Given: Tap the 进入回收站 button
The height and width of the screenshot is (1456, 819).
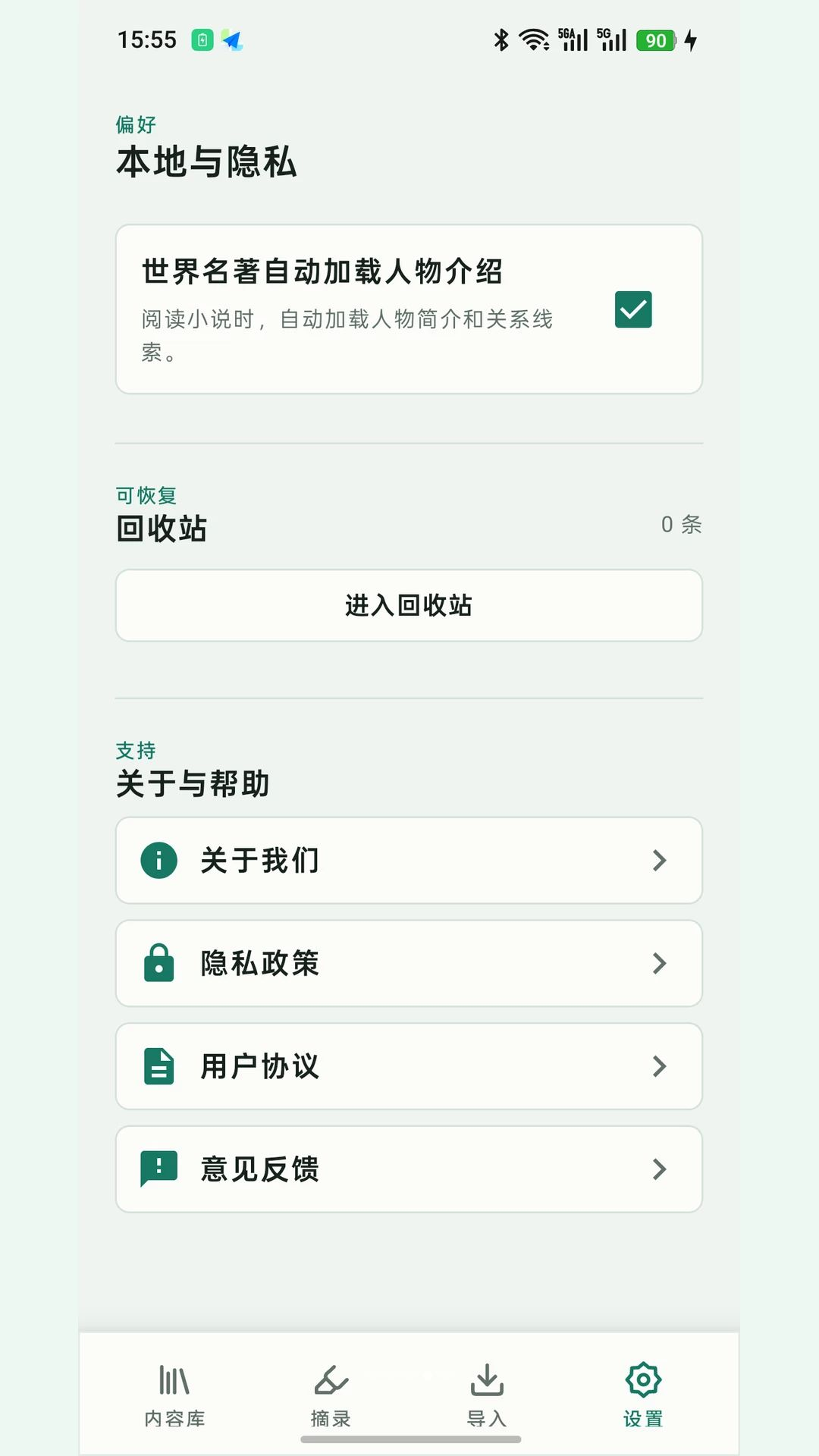Looking at the screenshot, I should click(409, 605).
